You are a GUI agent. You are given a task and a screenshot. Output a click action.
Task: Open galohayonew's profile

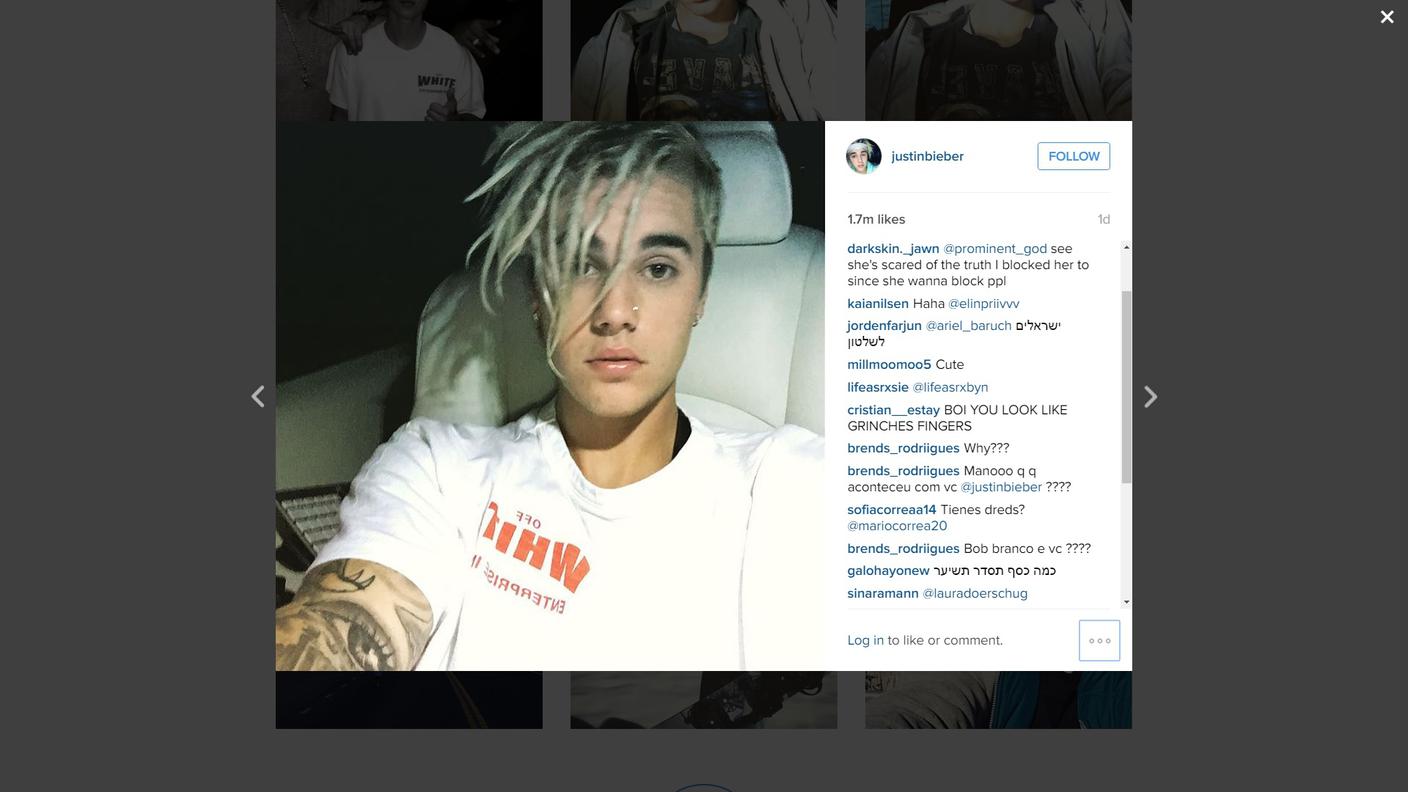[x=888, y=570]
